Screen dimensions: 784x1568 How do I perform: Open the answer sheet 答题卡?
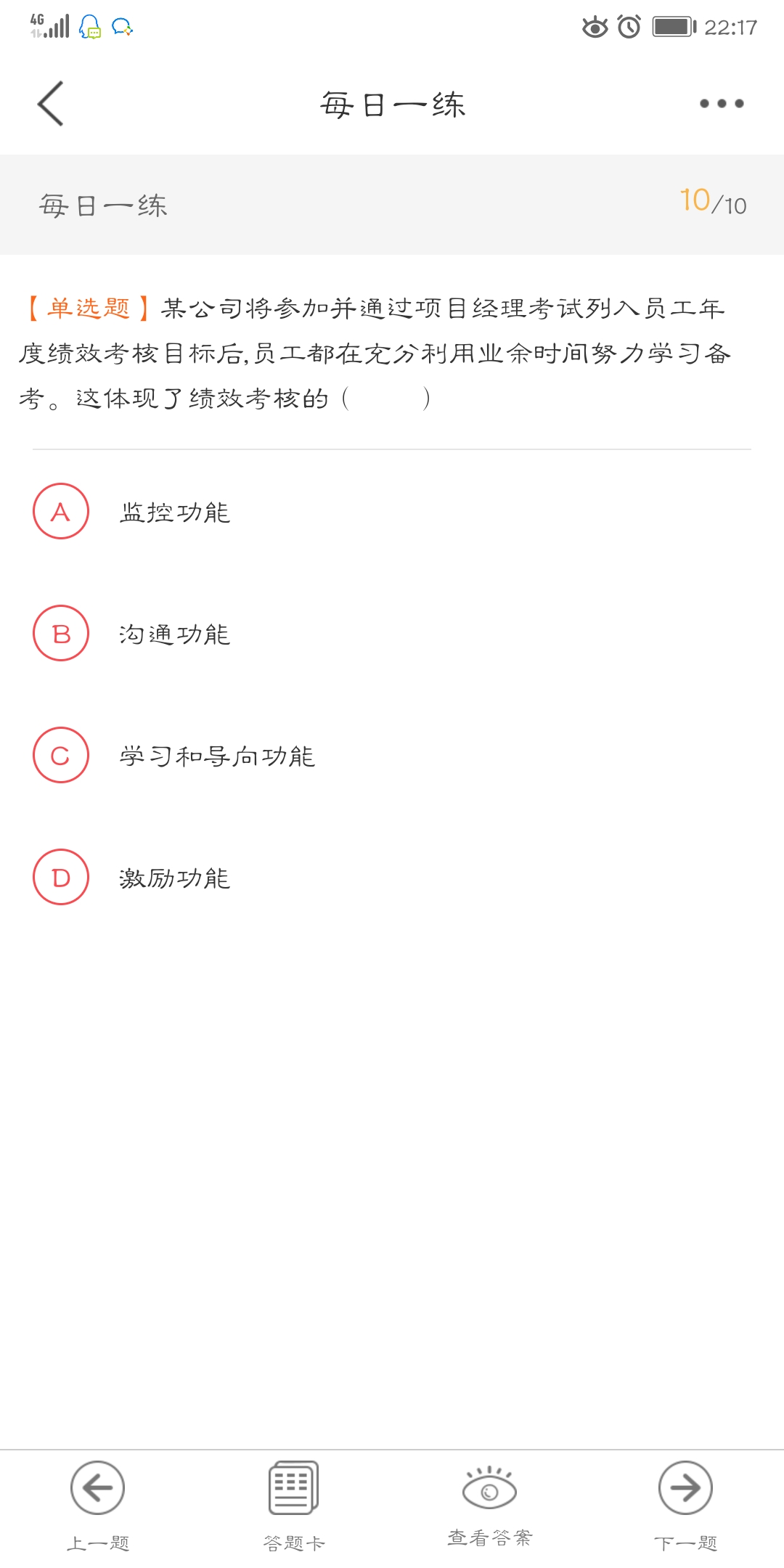(294, 1504)
